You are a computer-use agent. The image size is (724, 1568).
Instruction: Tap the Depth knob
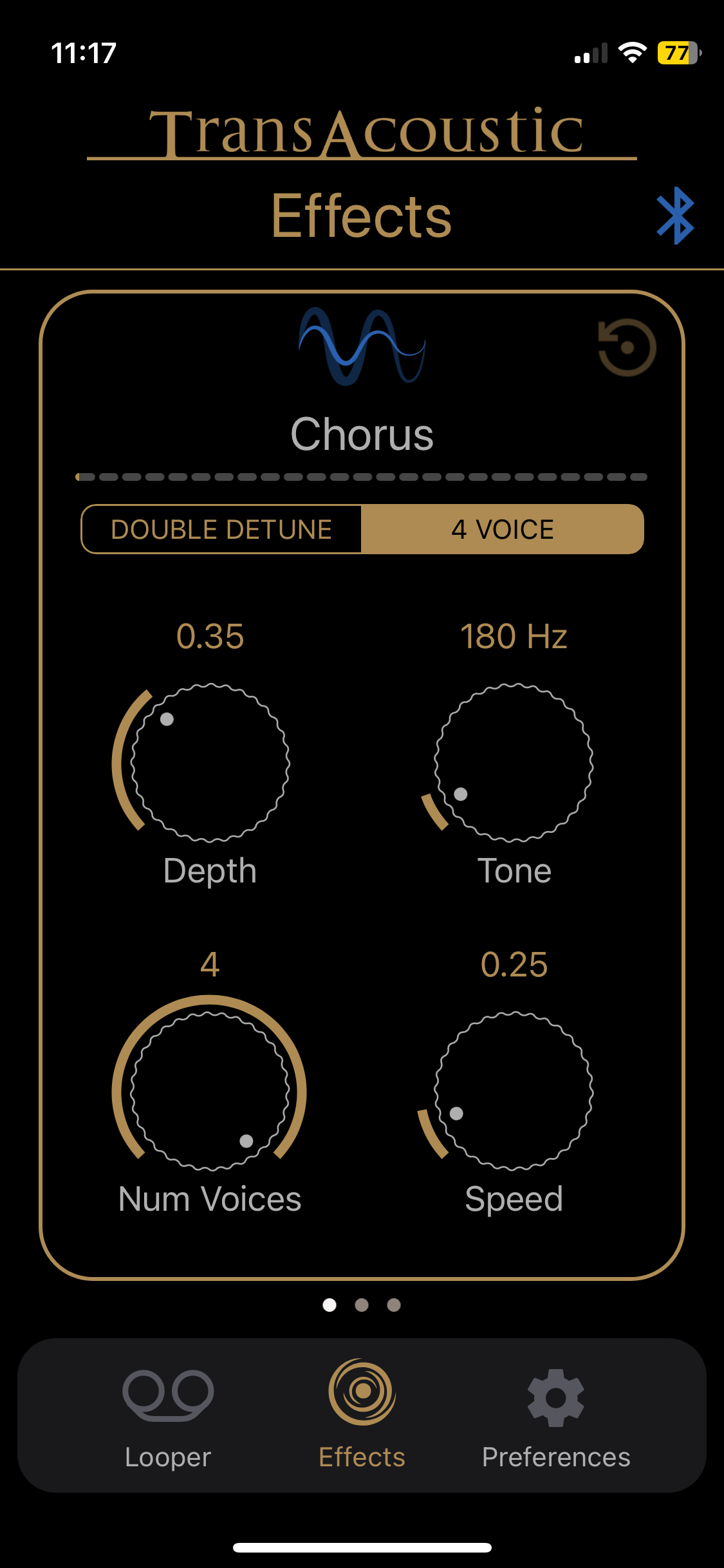tap(210, 762)
